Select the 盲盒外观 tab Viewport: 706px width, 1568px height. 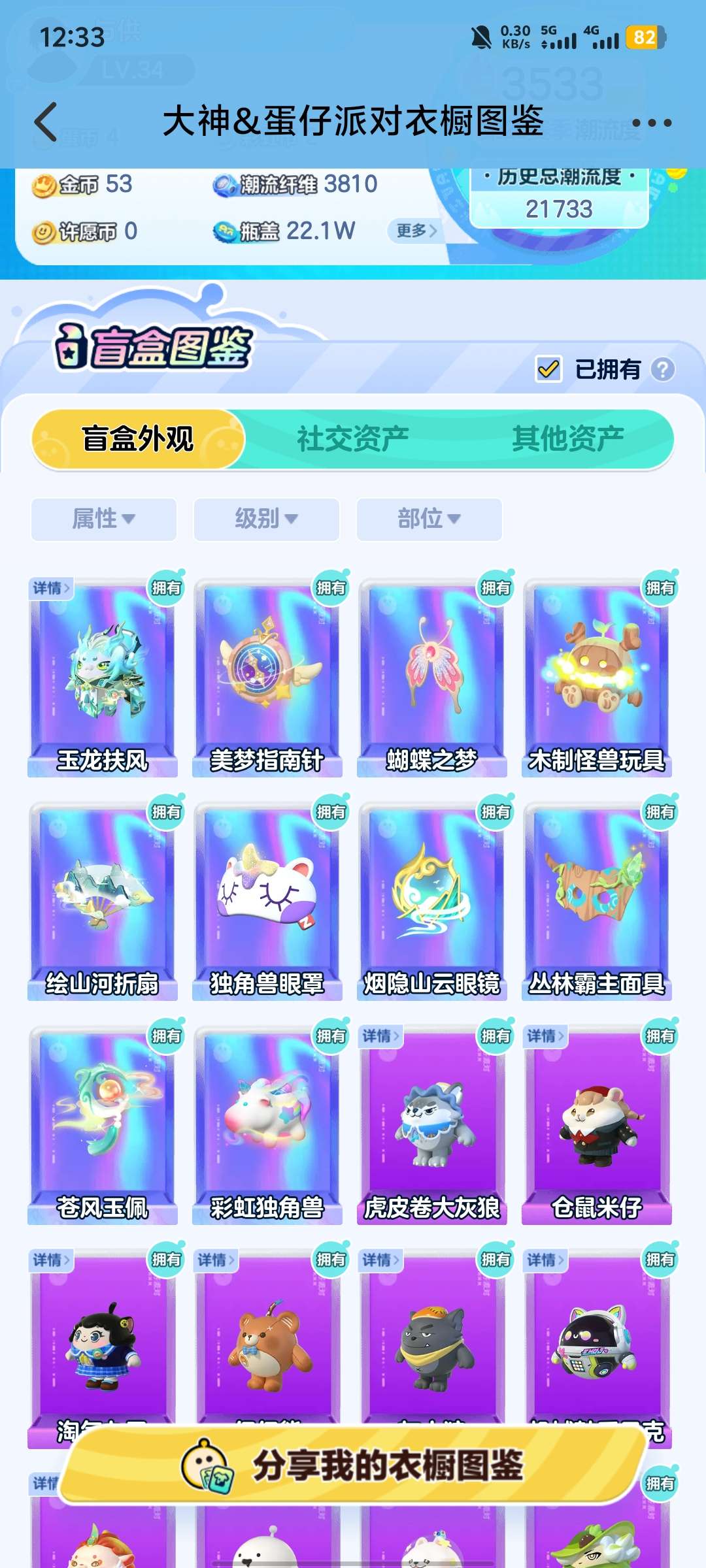coord(138,438)
